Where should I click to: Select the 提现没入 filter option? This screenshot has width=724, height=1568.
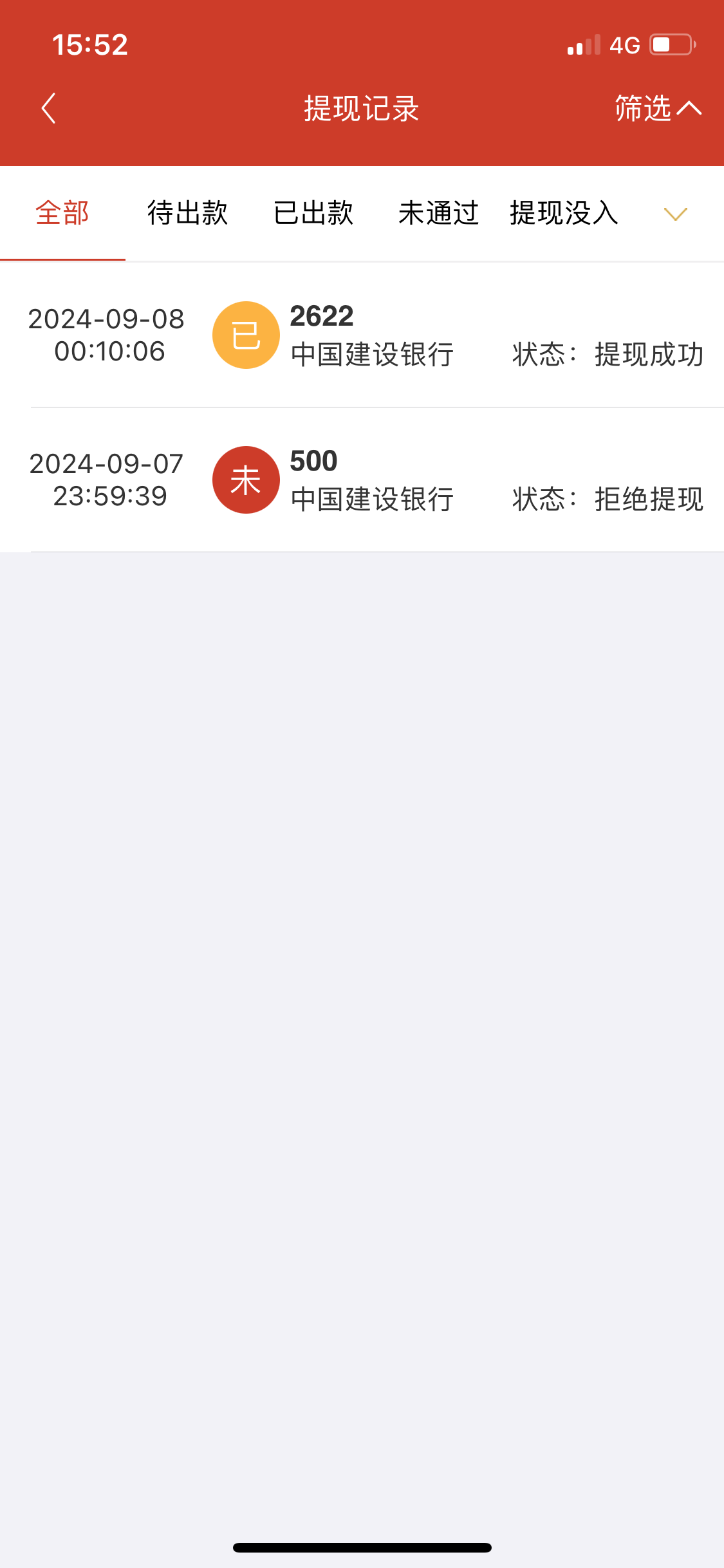562,213
